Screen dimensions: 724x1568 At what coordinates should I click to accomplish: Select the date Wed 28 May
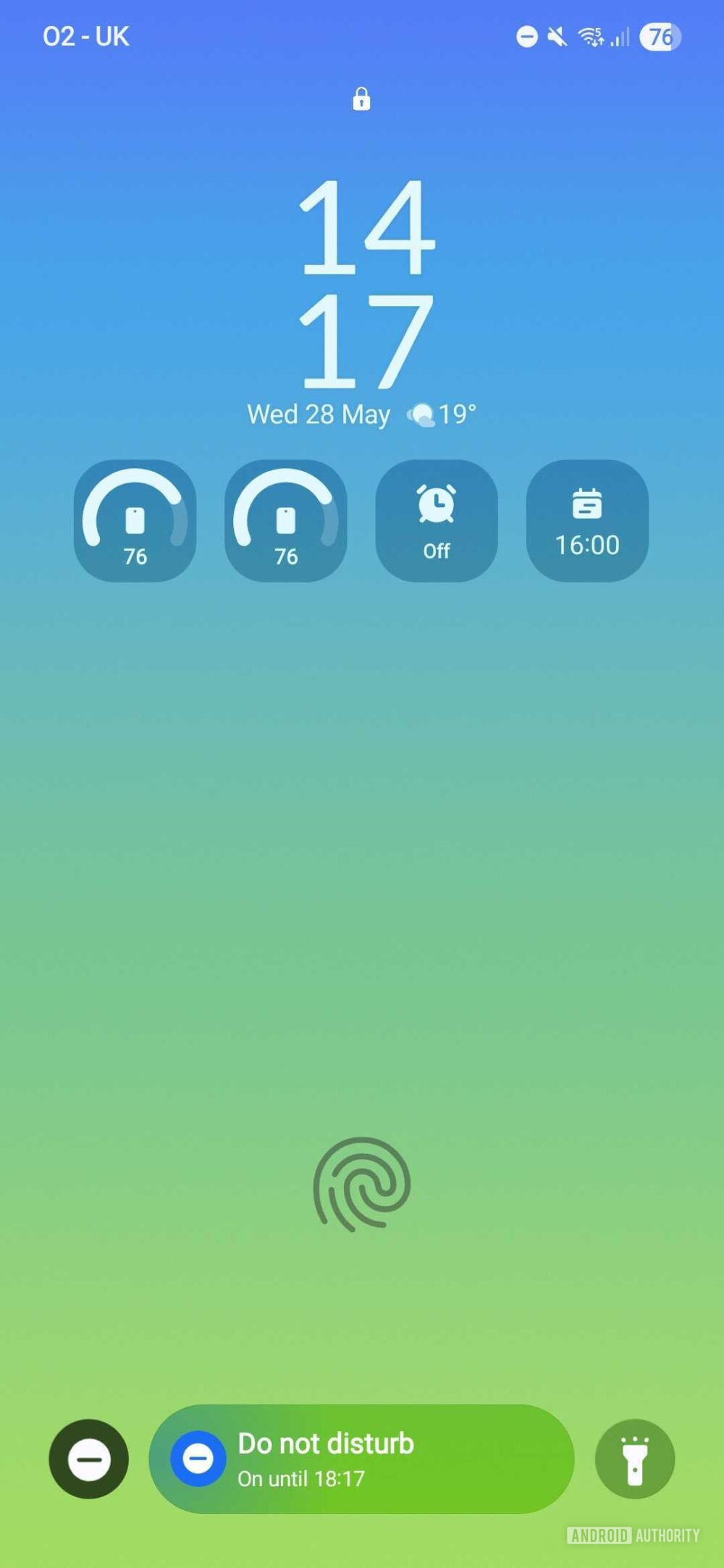(319, 413)
